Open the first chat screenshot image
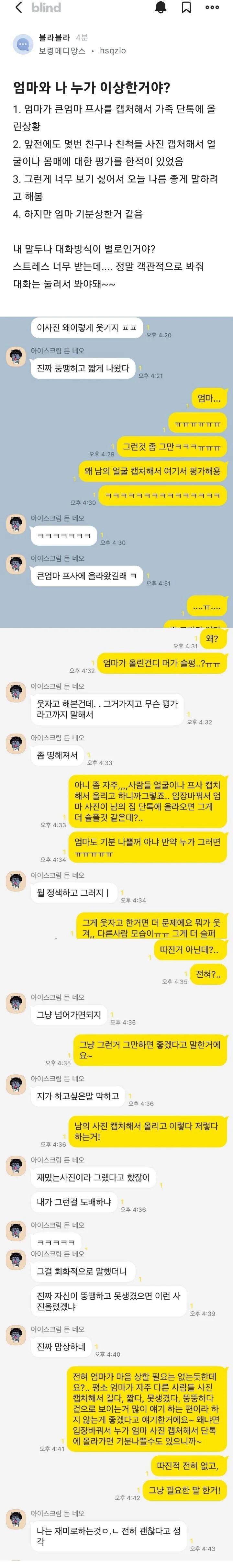This screenshot has height=1568, width=233. [x=116, y=472]
